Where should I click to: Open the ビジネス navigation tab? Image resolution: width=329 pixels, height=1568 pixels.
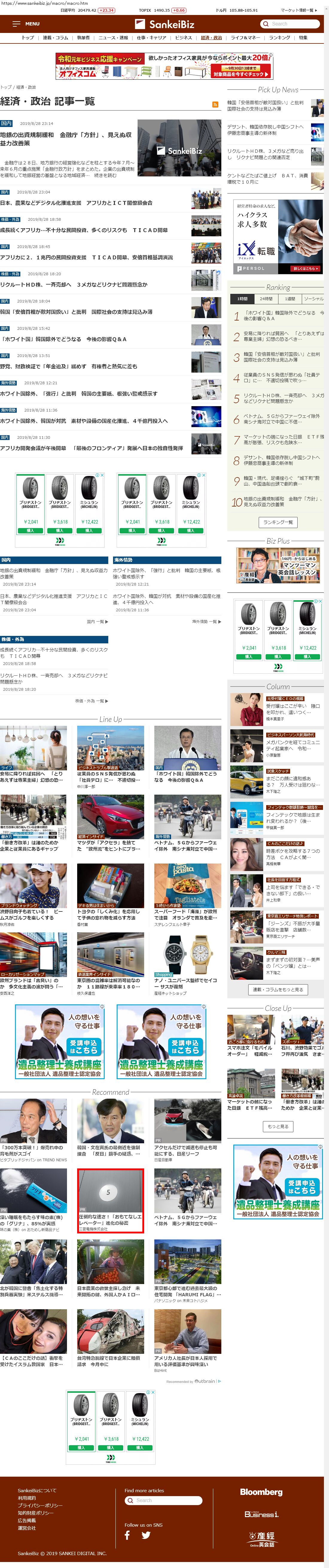pos(183,38)
